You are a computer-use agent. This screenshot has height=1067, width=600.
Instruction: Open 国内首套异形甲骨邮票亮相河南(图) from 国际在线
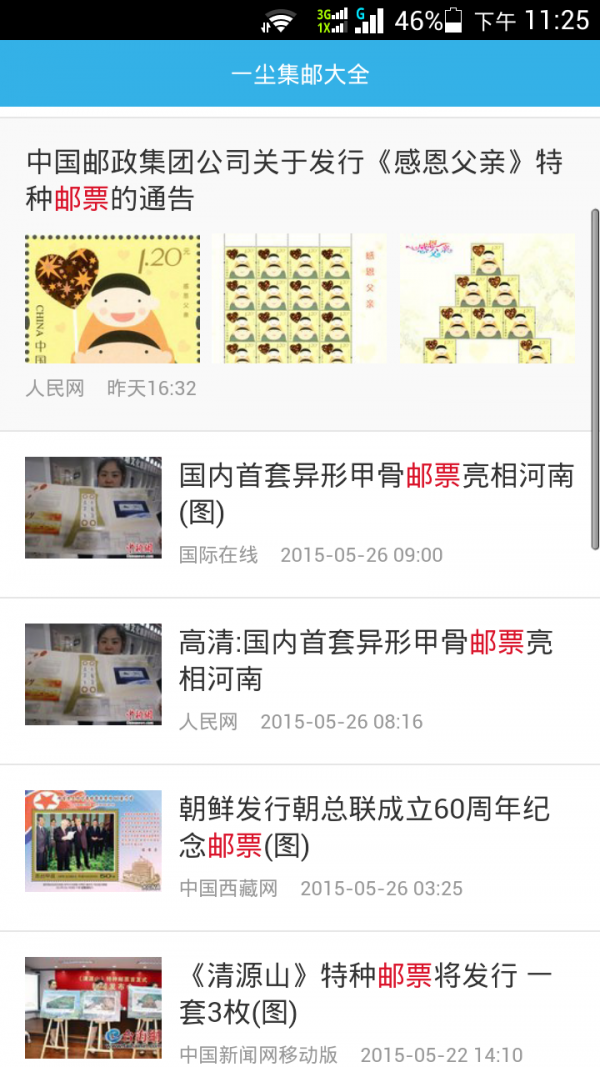(376, 493)
